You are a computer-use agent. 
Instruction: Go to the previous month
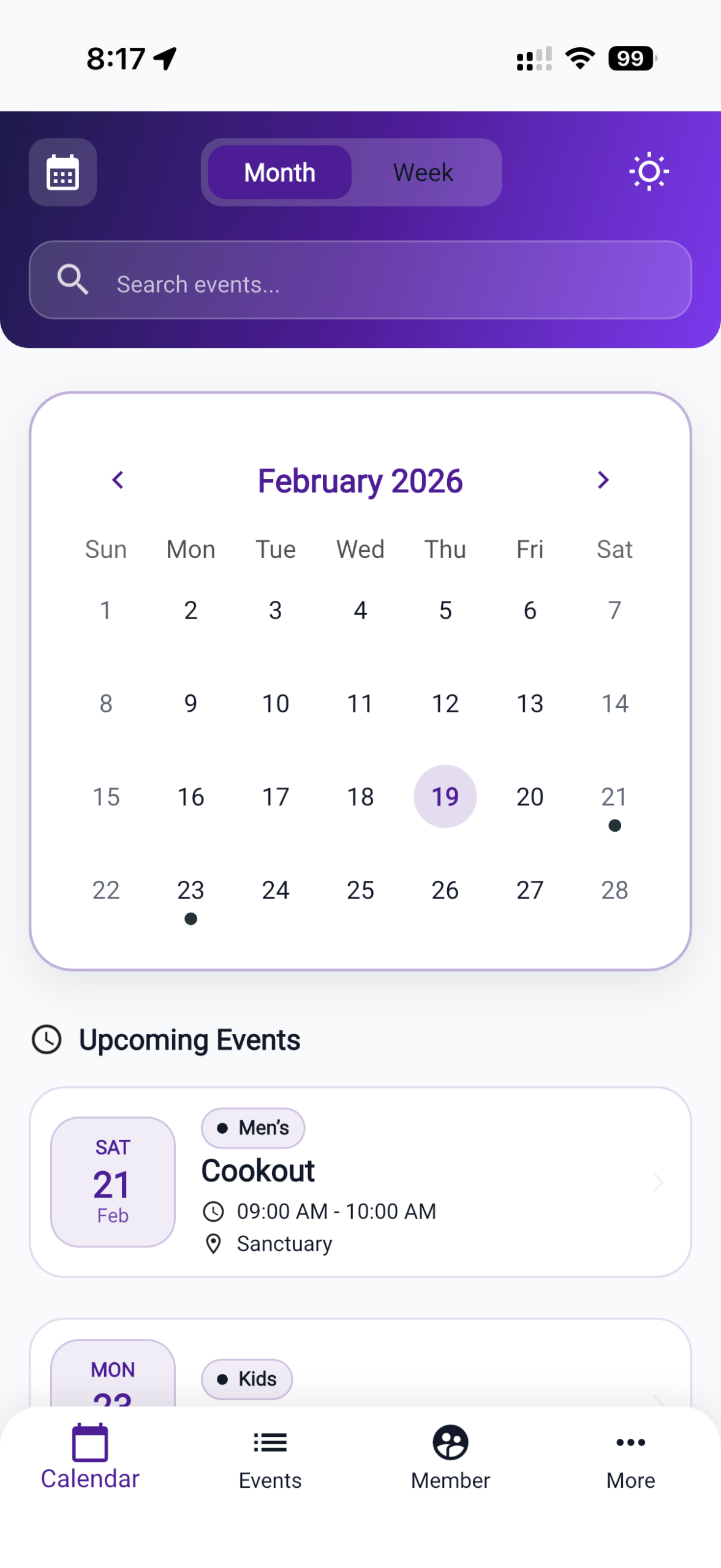pyautogui.click(x=118, y=480)
